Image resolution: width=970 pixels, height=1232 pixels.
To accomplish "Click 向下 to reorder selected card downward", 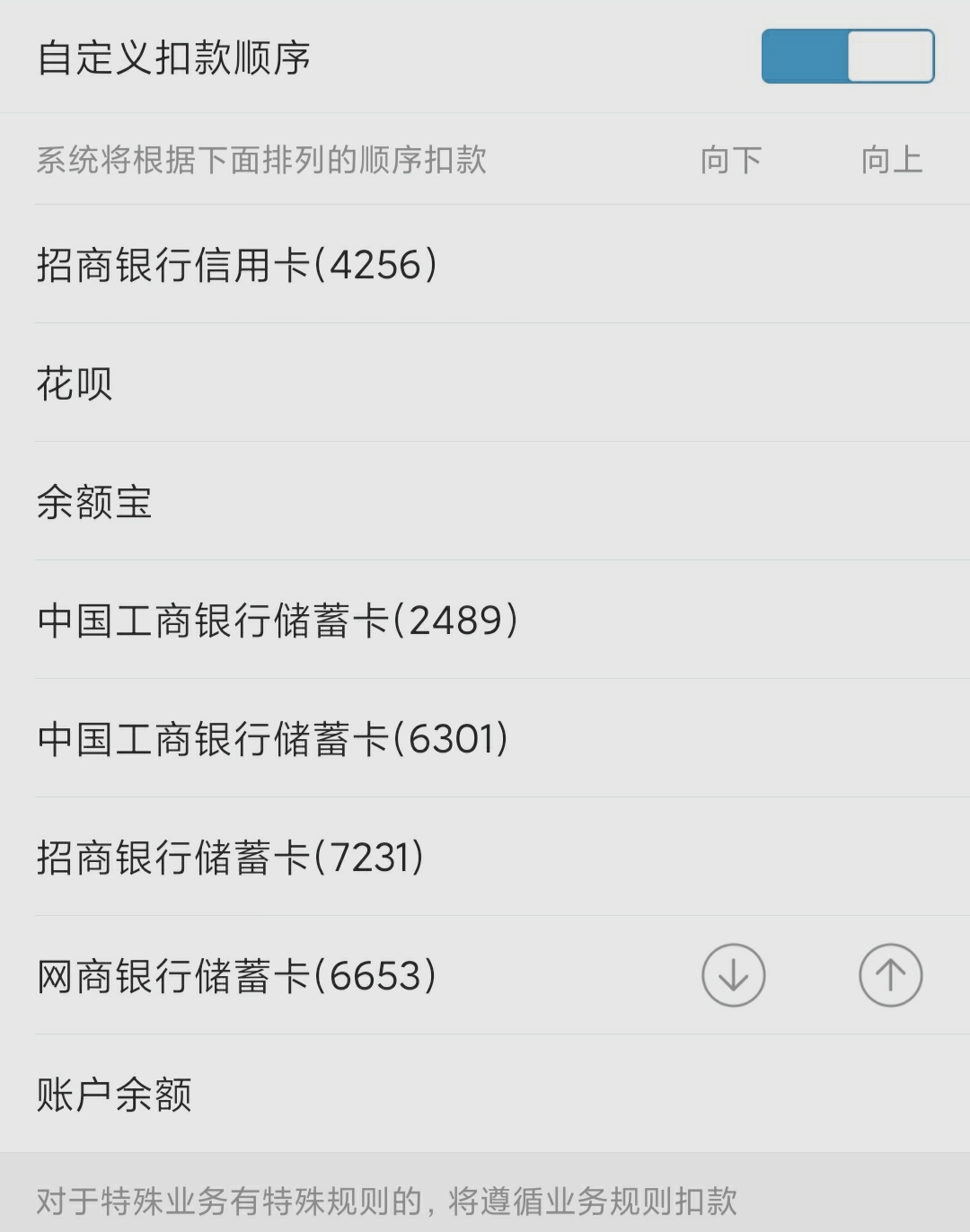I will pos(731,161).
